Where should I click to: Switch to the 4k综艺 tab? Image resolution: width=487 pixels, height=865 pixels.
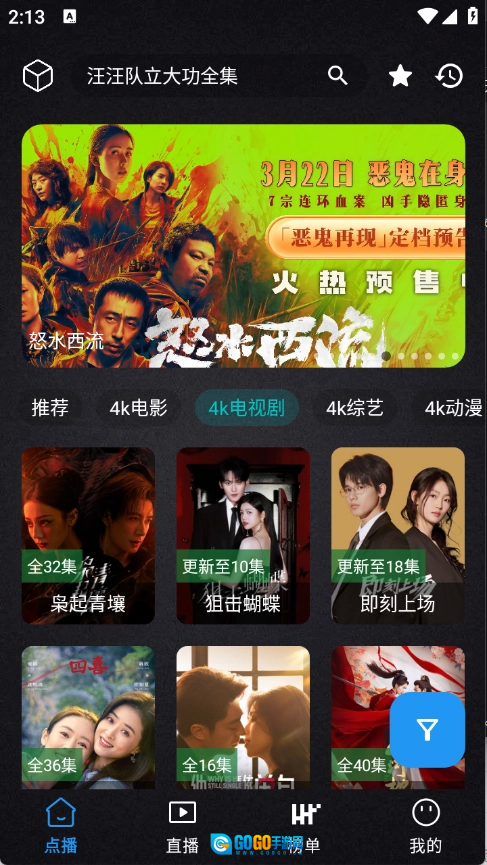click(x=354, y=408)
